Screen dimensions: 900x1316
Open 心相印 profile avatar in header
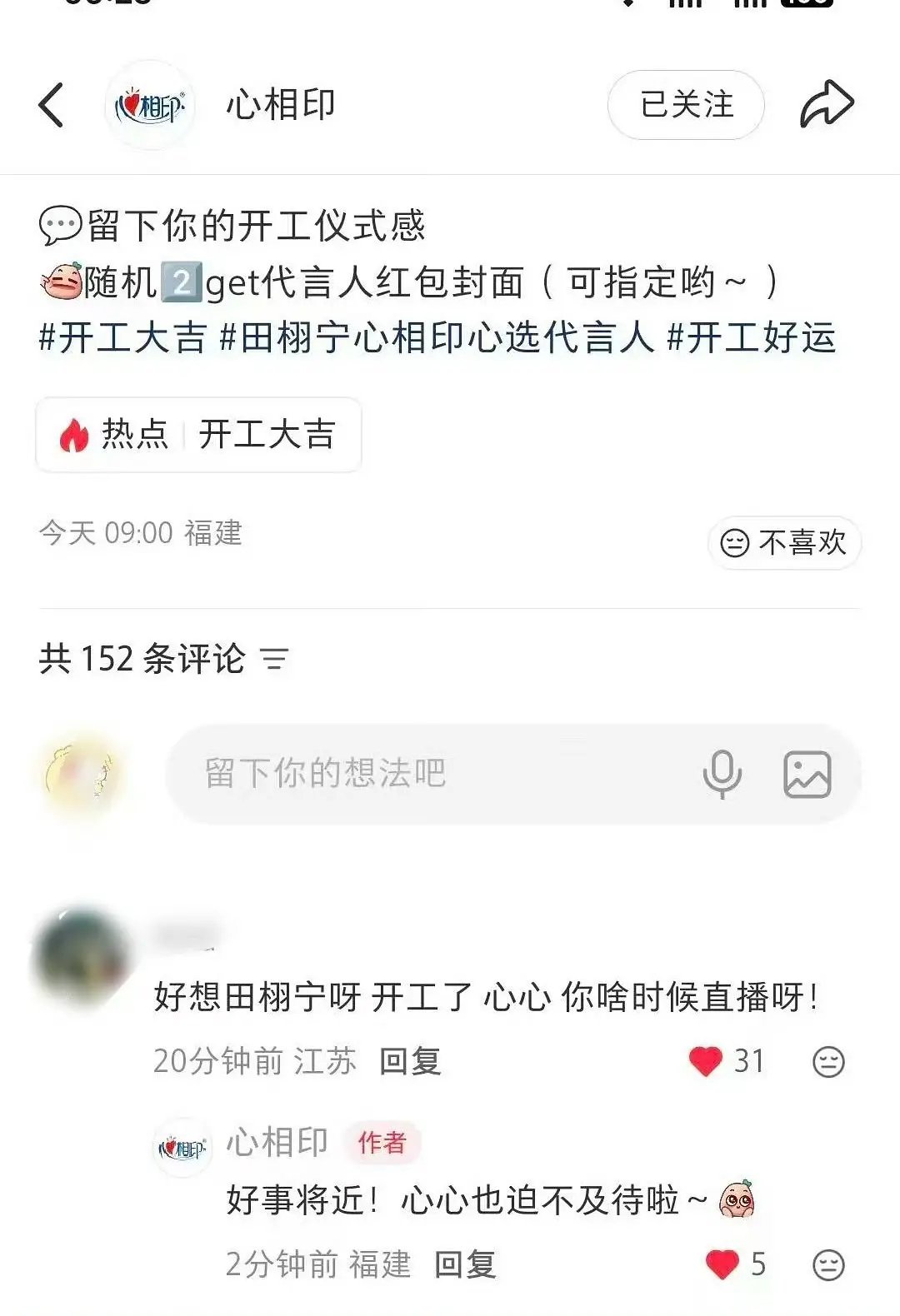[150, 106]
